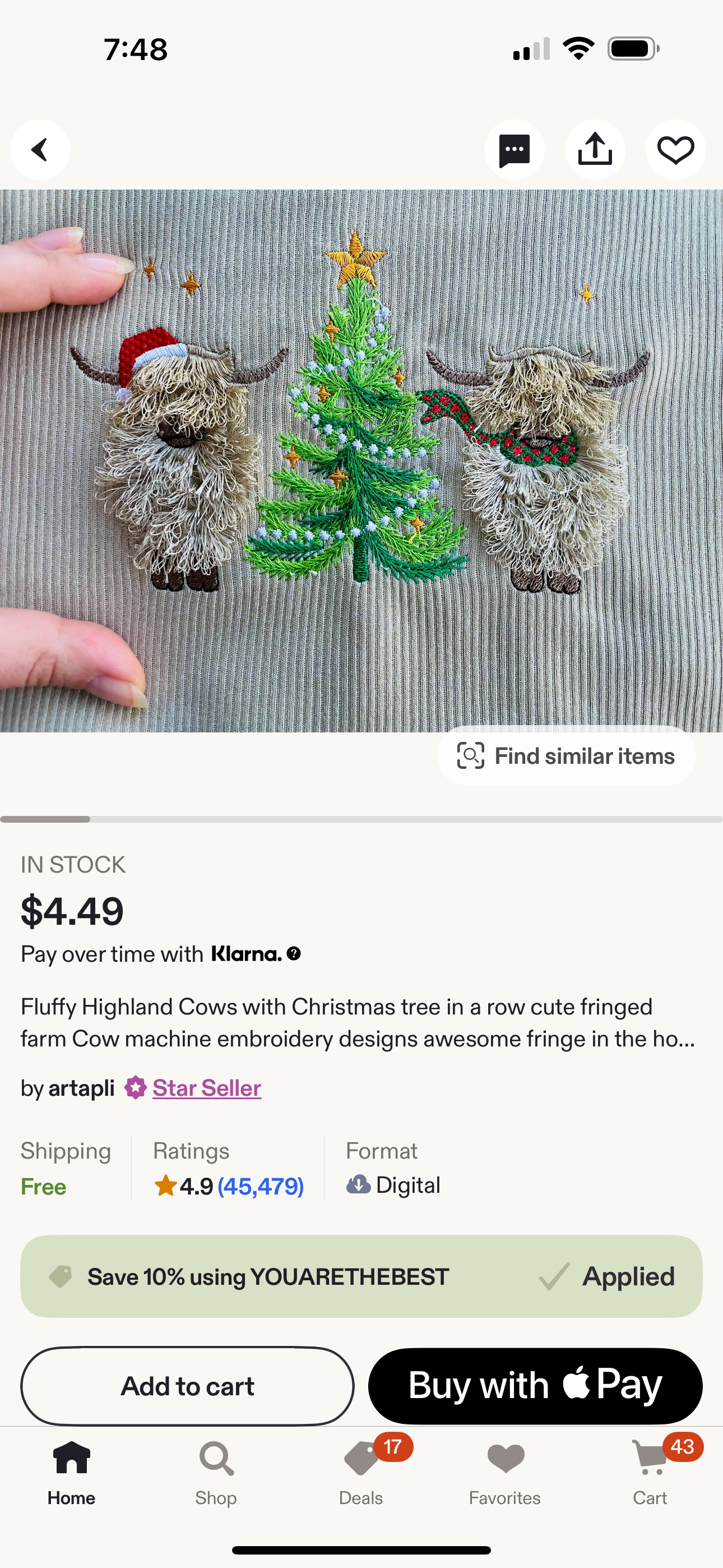Open the Klarna info question mark
Image resolution: width=723 pixels, height=1568 pixels.
click(294, 954)
